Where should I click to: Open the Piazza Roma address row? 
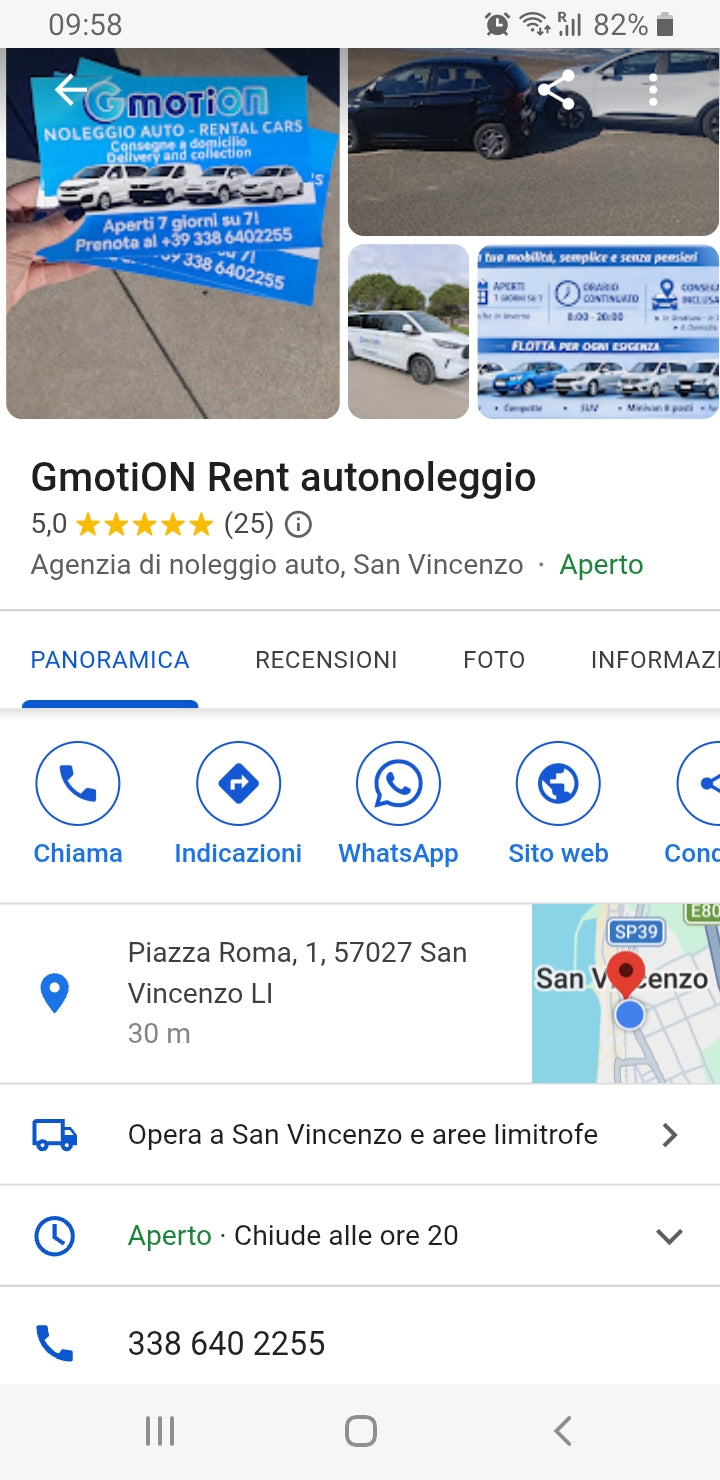coord(297,992)
